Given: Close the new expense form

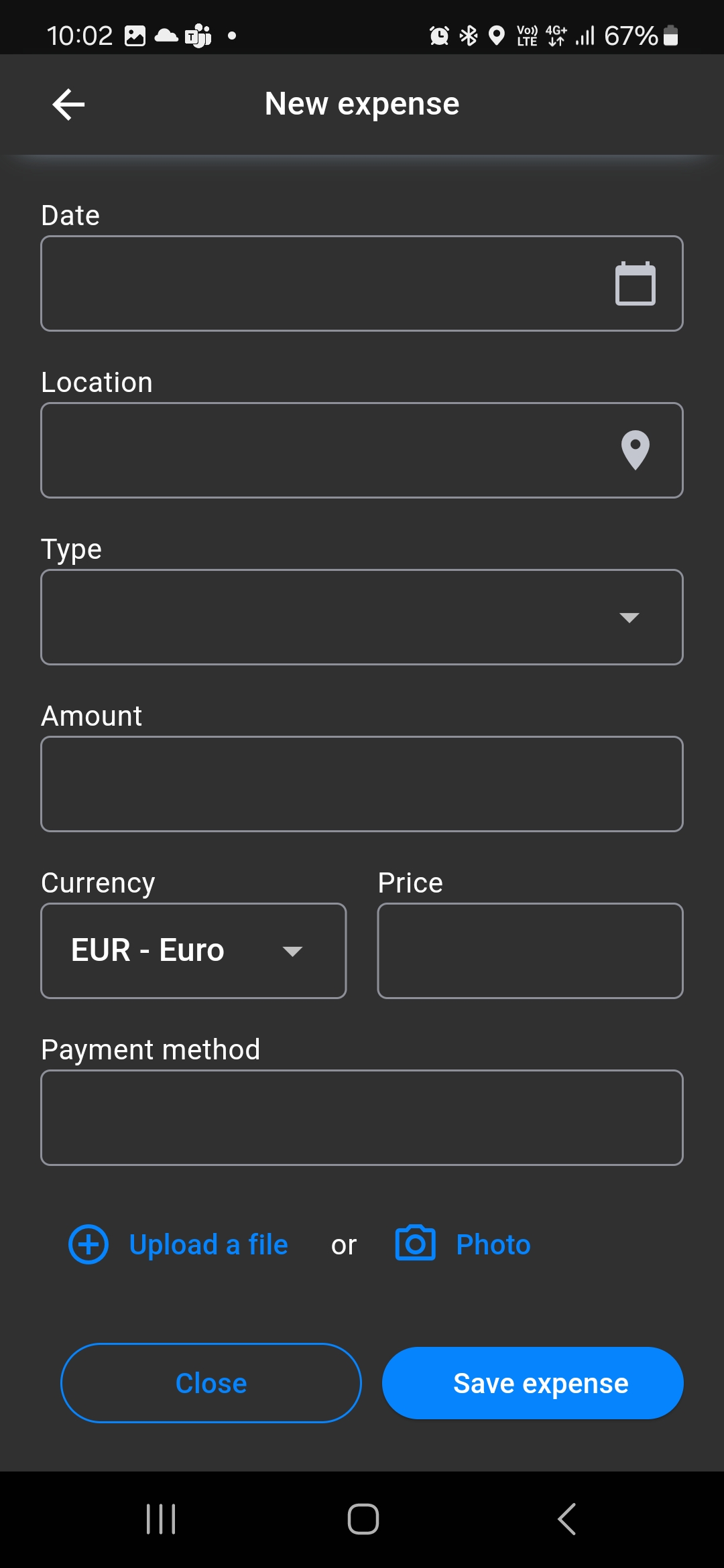Looking at the screenshot, I should 211,1383.
